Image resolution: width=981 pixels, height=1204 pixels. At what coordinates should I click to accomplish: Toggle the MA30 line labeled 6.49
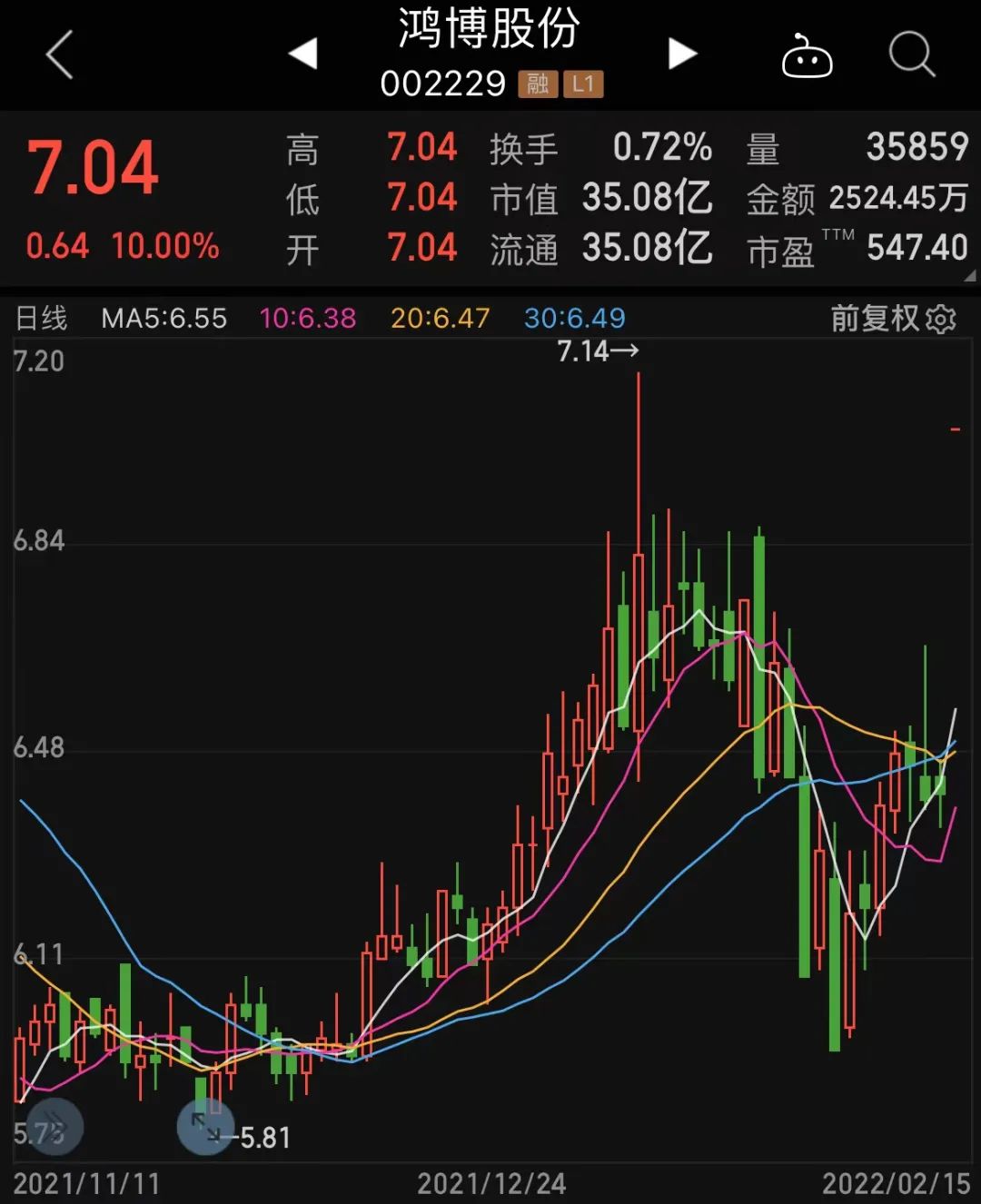pyautogui.click(x=574, y=319)
